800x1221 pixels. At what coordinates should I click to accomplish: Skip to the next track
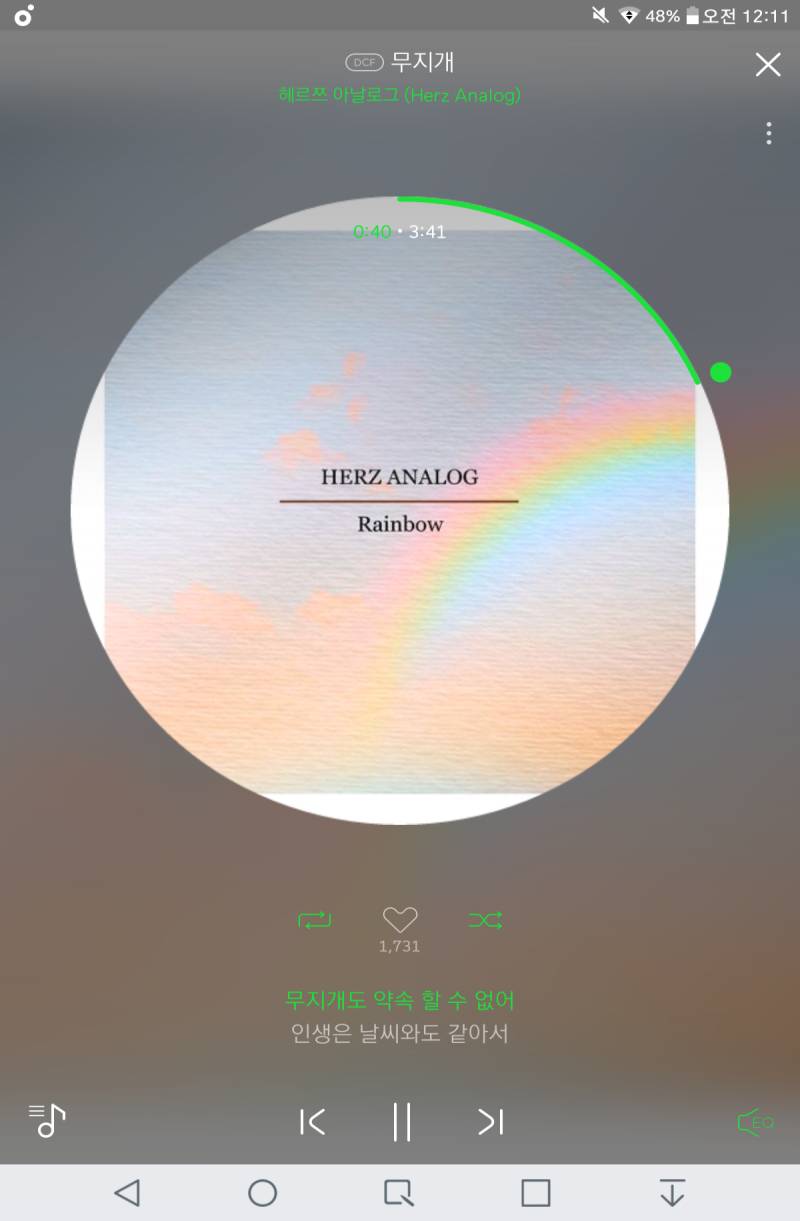pos(490,1122)
